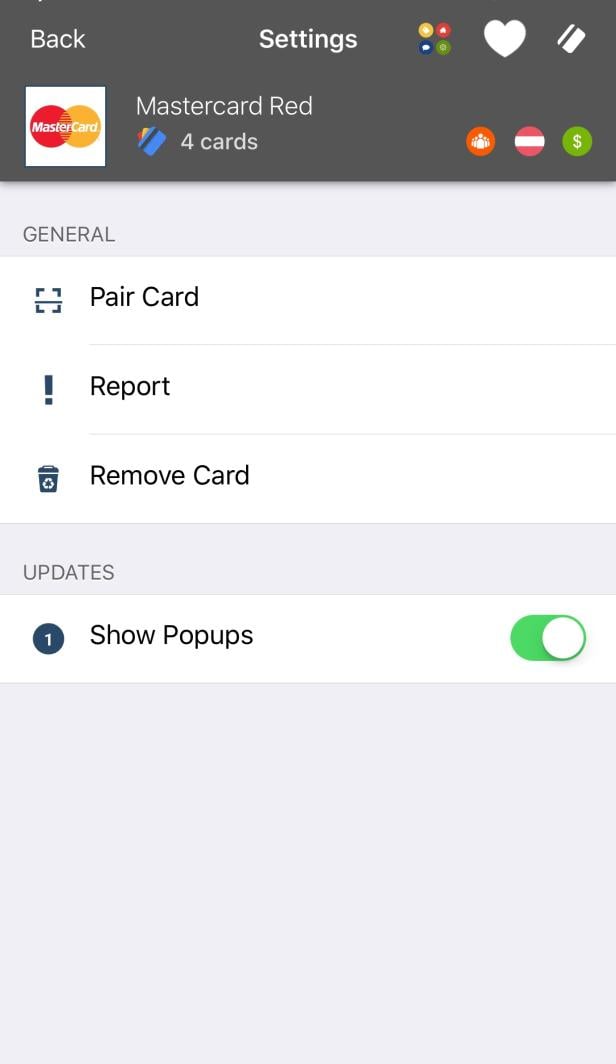Tap the green dollar icon

[577, 141]
